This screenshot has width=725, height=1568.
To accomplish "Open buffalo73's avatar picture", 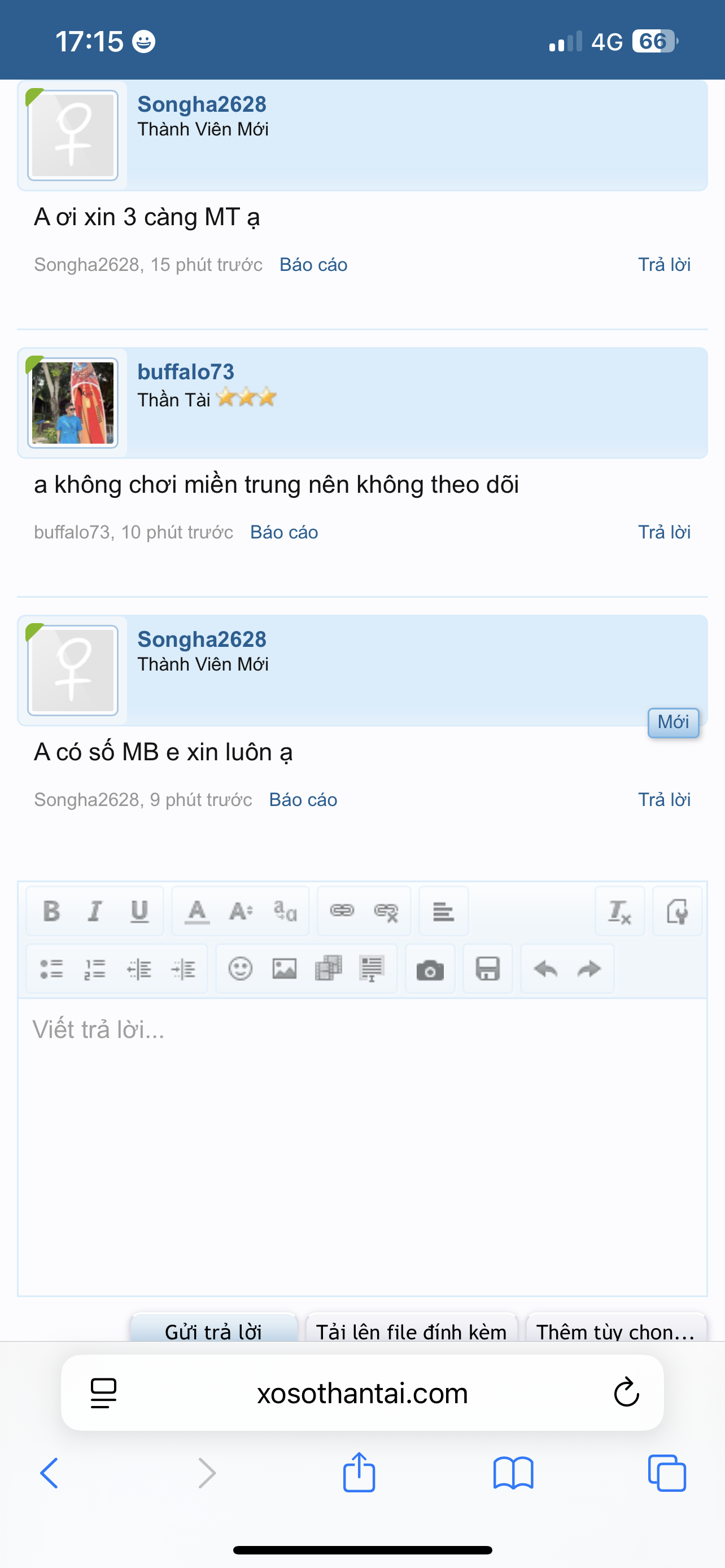I will pos(72,403).
